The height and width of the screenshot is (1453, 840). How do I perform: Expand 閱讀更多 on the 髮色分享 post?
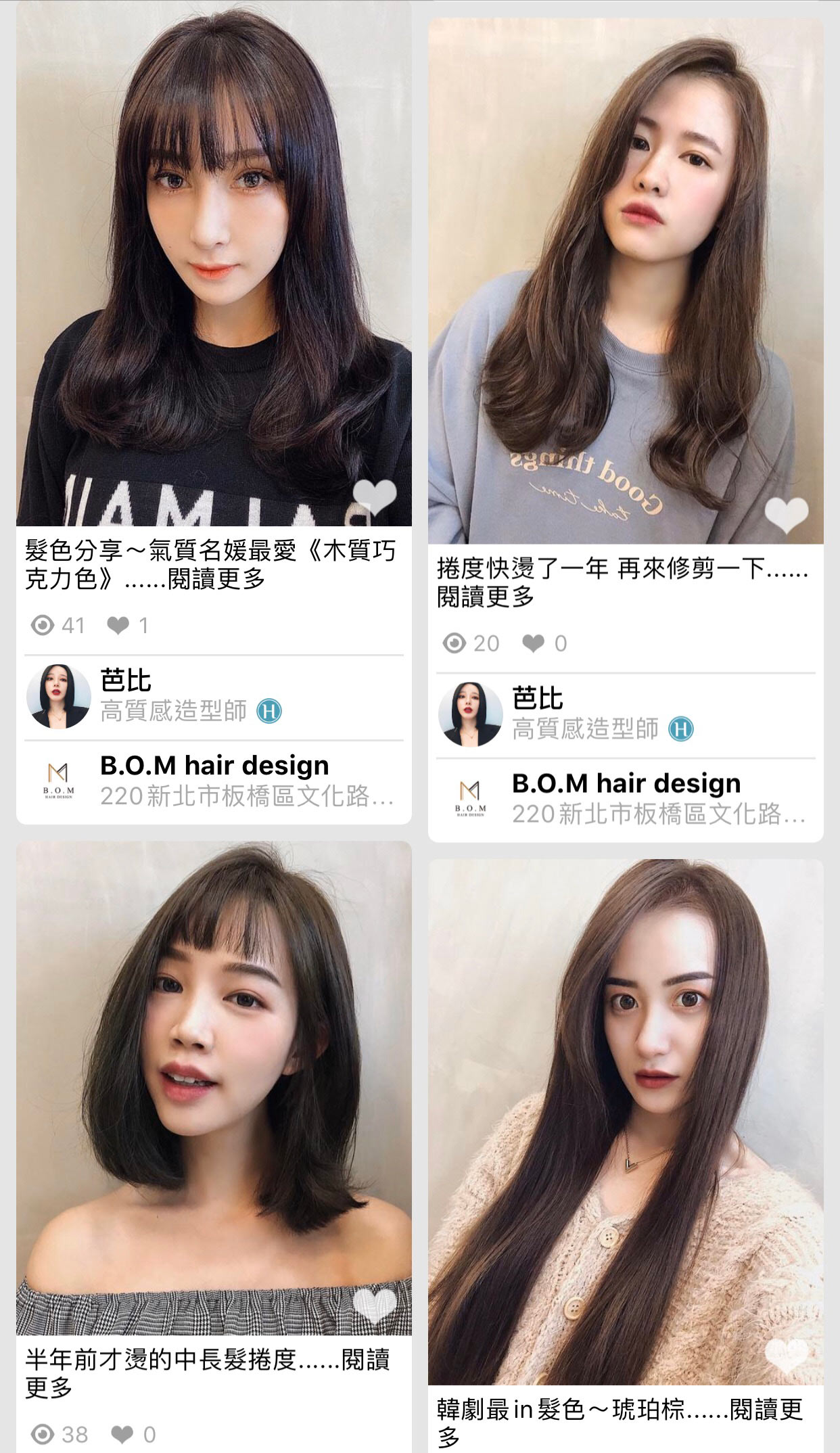(216, 579)
